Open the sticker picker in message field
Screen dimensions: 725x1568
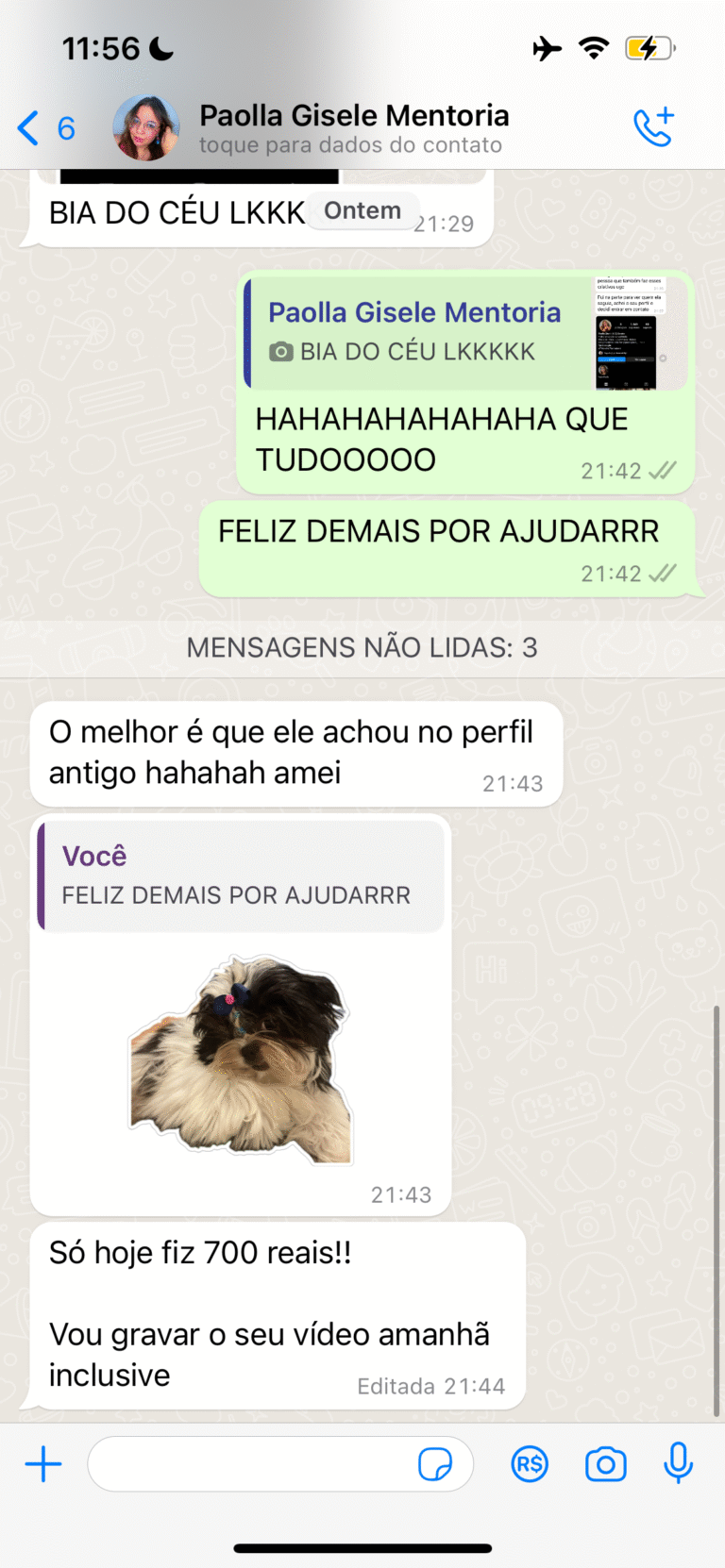pyautogui.click(x=435, y=1464)
